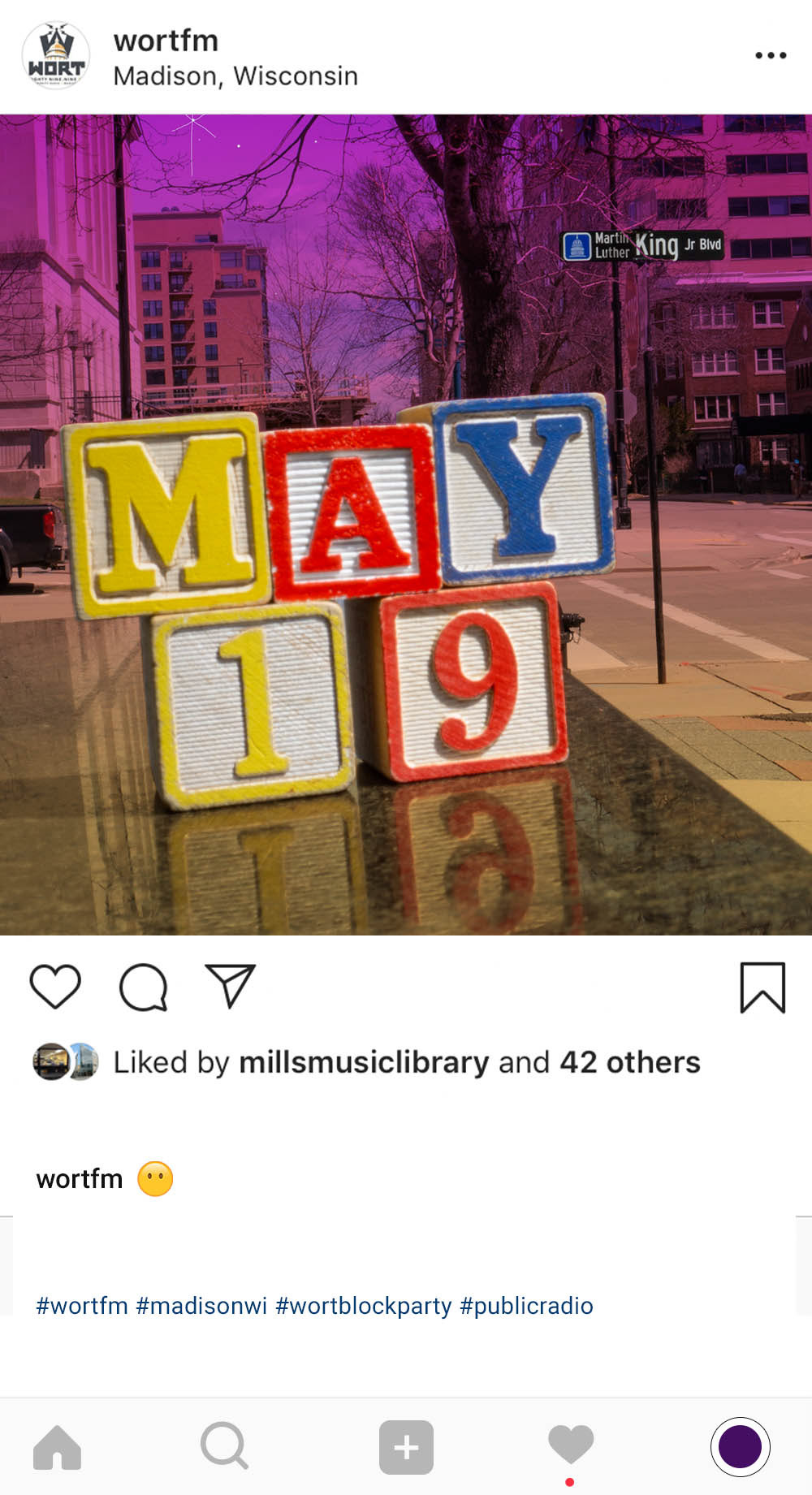Open the #publicradio hashtag

coord(526,1306)
